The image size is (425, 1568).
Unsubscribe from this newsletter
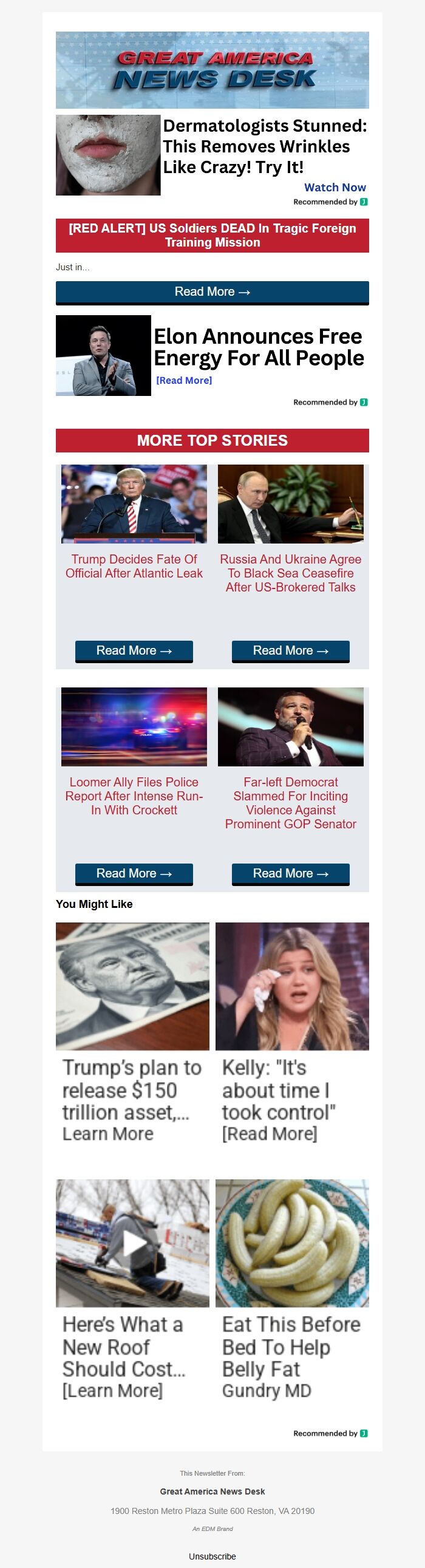pos(212,1556)
